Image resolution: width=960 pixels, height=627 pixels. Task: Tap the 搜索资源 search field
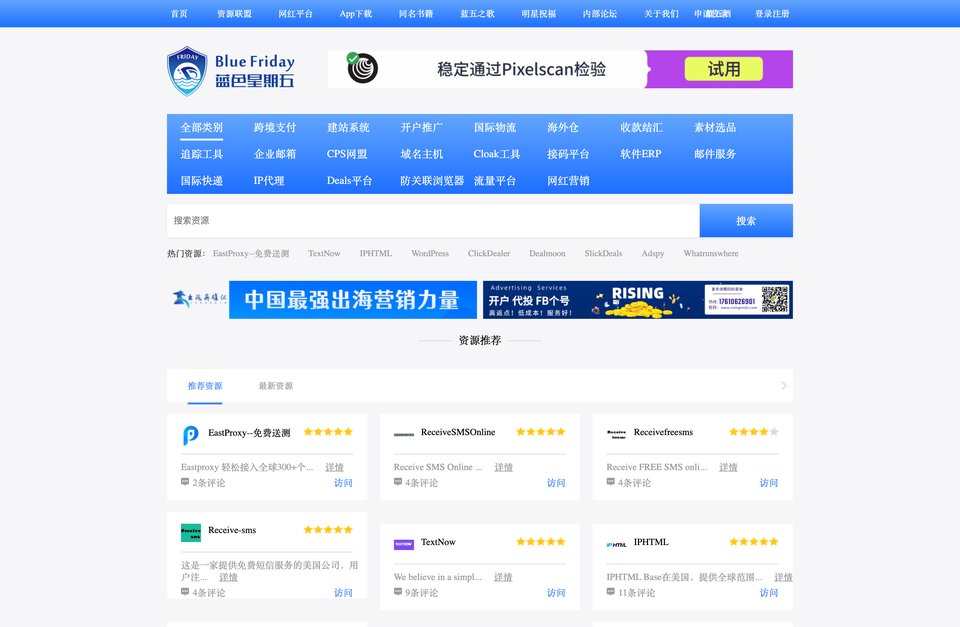(x=432, y=220)
